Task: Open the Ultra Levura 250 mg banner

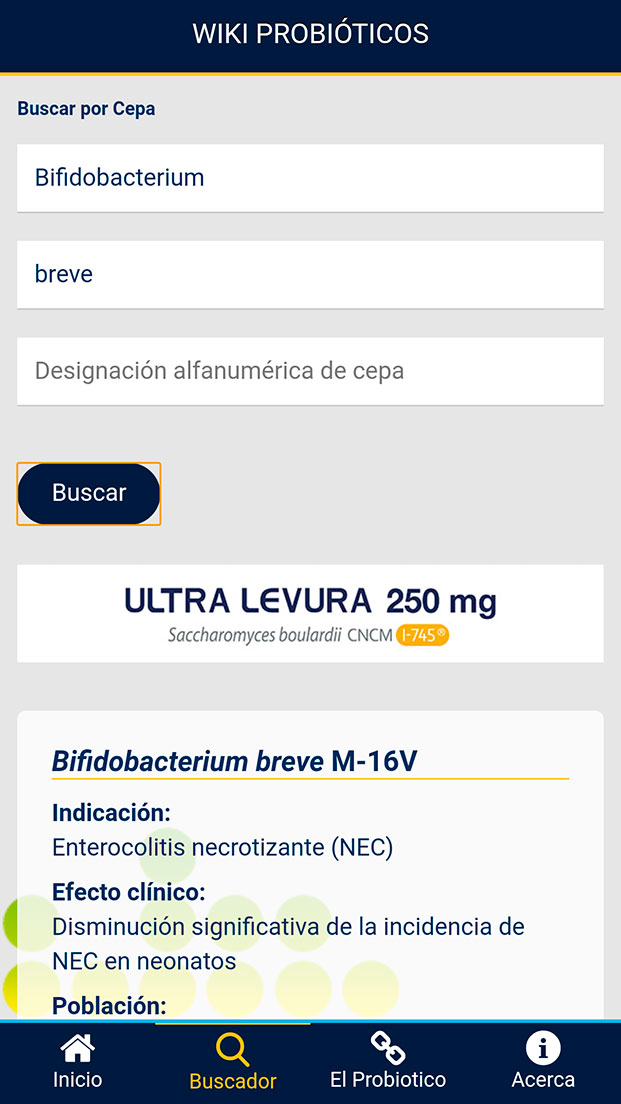Action: coord(310,613)
